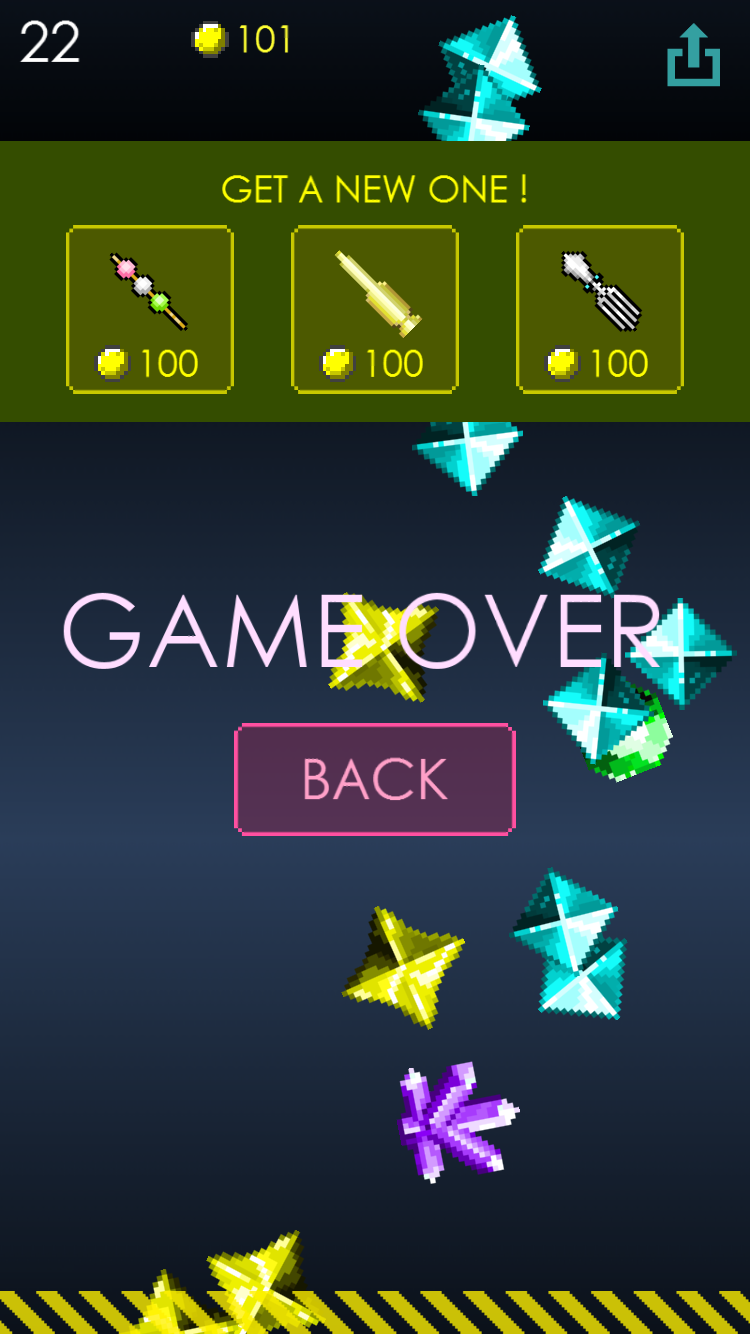Buy the candy skewer item for 100 coins
Screen dimensions: 750x1334
(x=150, y=308)
